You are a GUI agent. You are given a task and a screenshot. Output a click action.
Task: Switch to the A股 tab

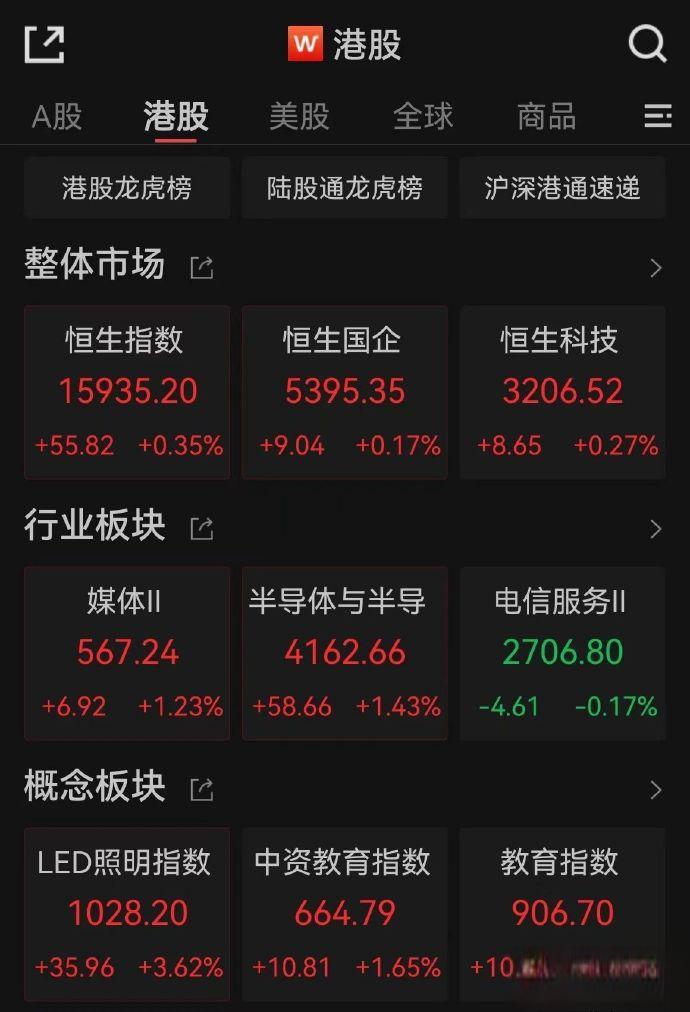click(x=57, y=116)
